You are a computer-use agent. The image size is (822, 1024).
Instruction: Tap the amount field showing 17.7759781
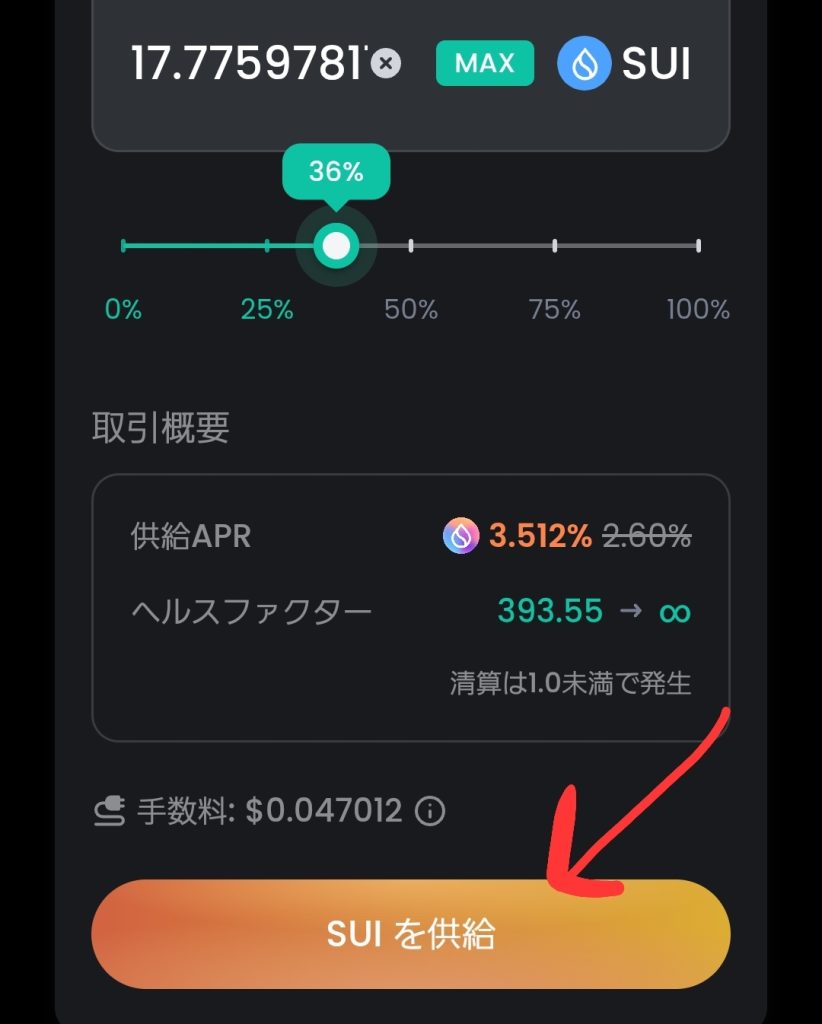(248, 64)
